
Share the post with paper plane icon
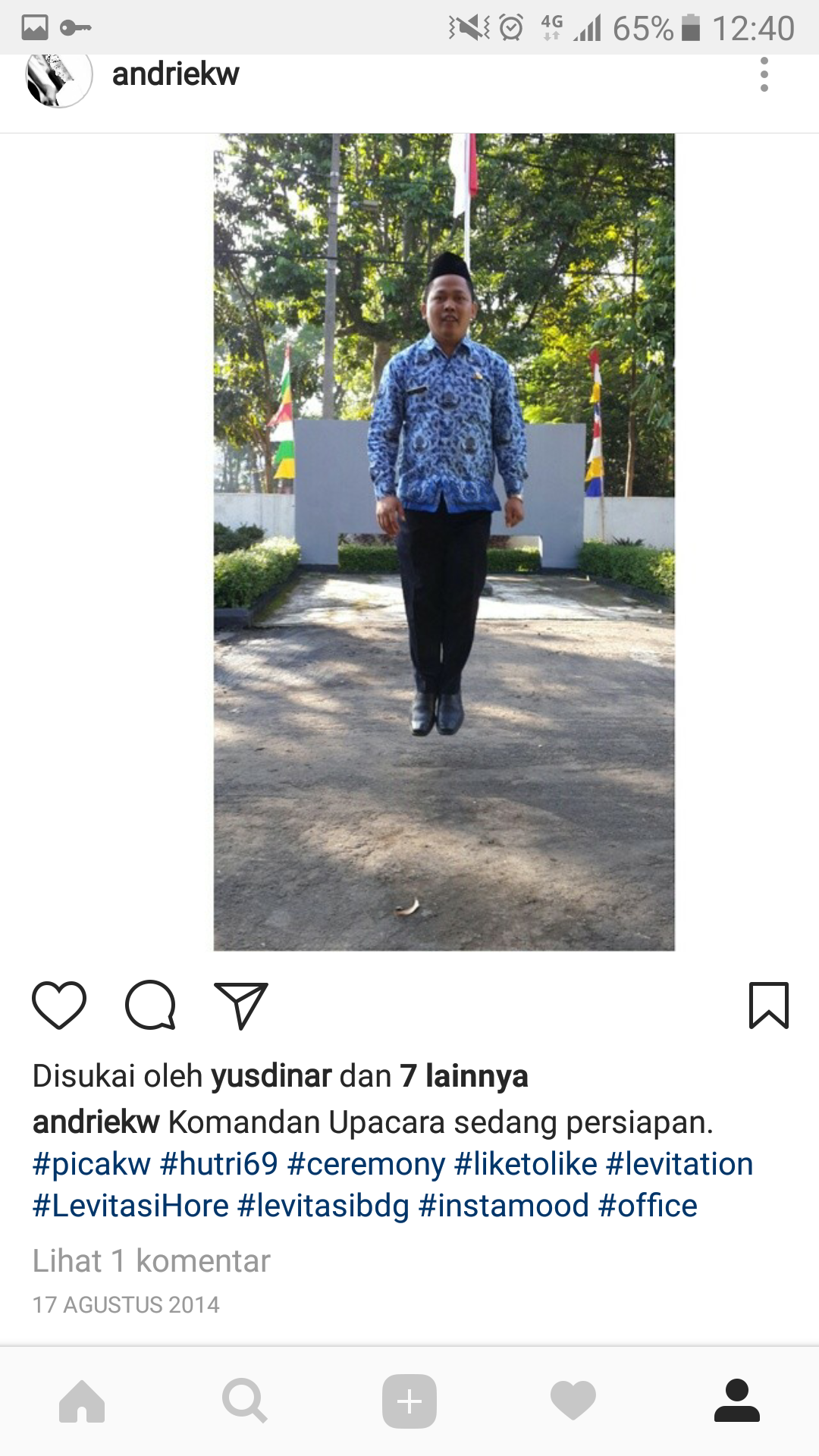(241, 1006)
